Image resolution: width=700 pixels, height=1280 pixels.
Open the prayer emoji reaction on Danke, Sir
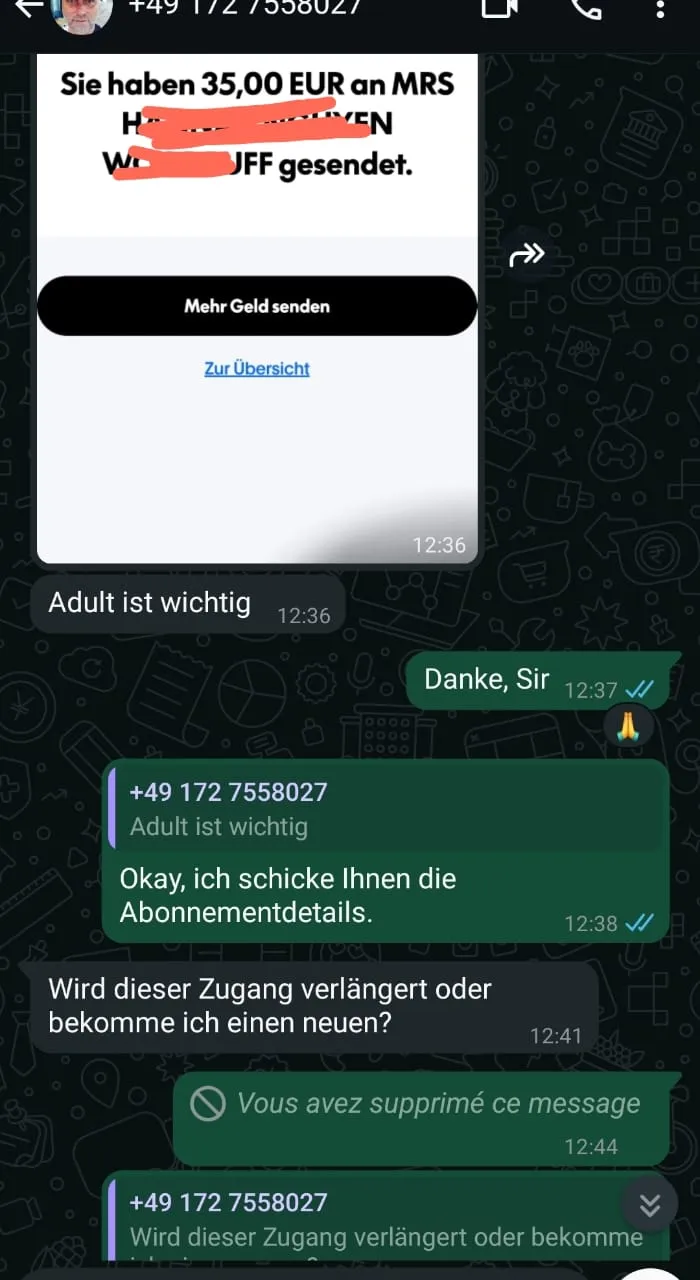pyautogui.click(x=628, y=727)
